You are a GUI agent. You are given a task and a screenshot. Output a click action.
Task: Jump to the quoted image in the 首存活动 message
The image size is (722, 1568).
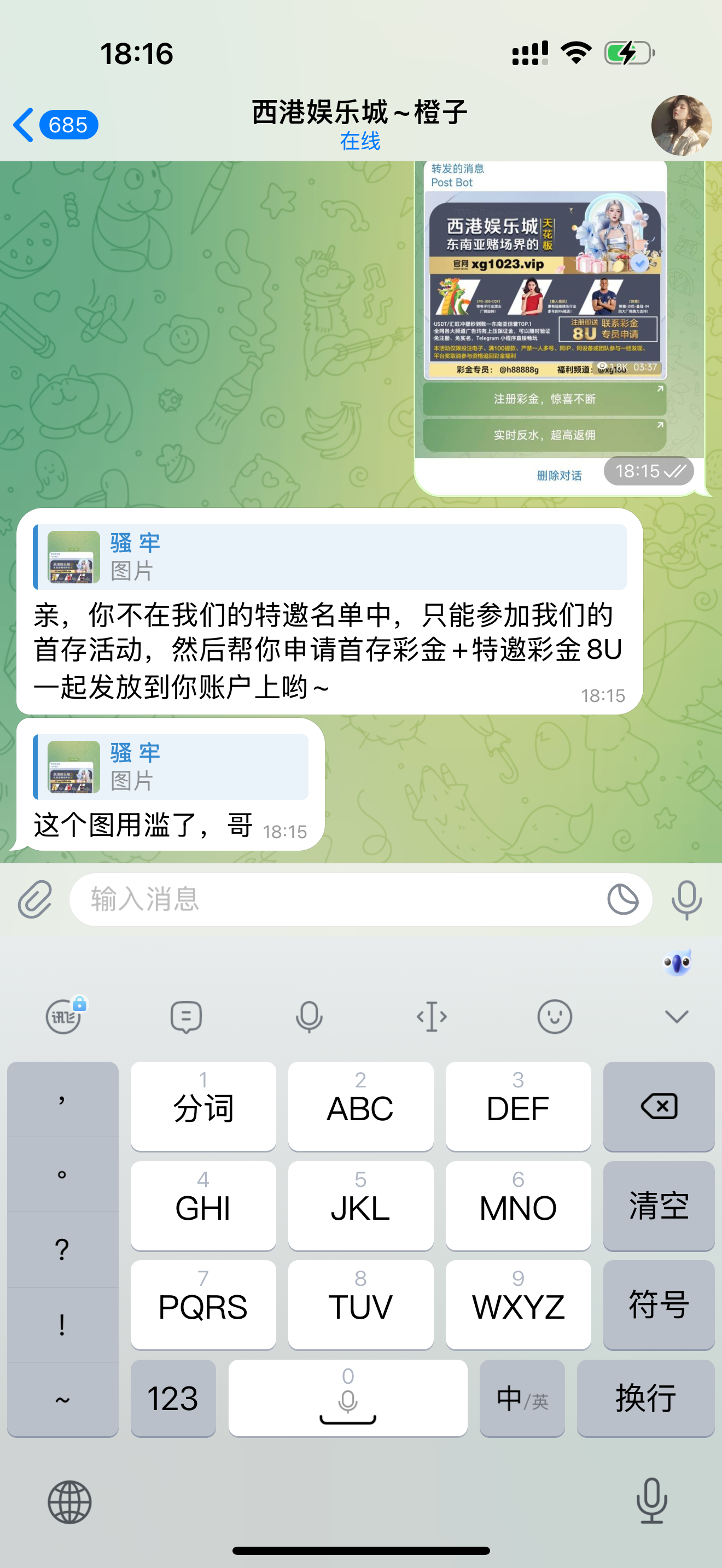coord(329,557)
